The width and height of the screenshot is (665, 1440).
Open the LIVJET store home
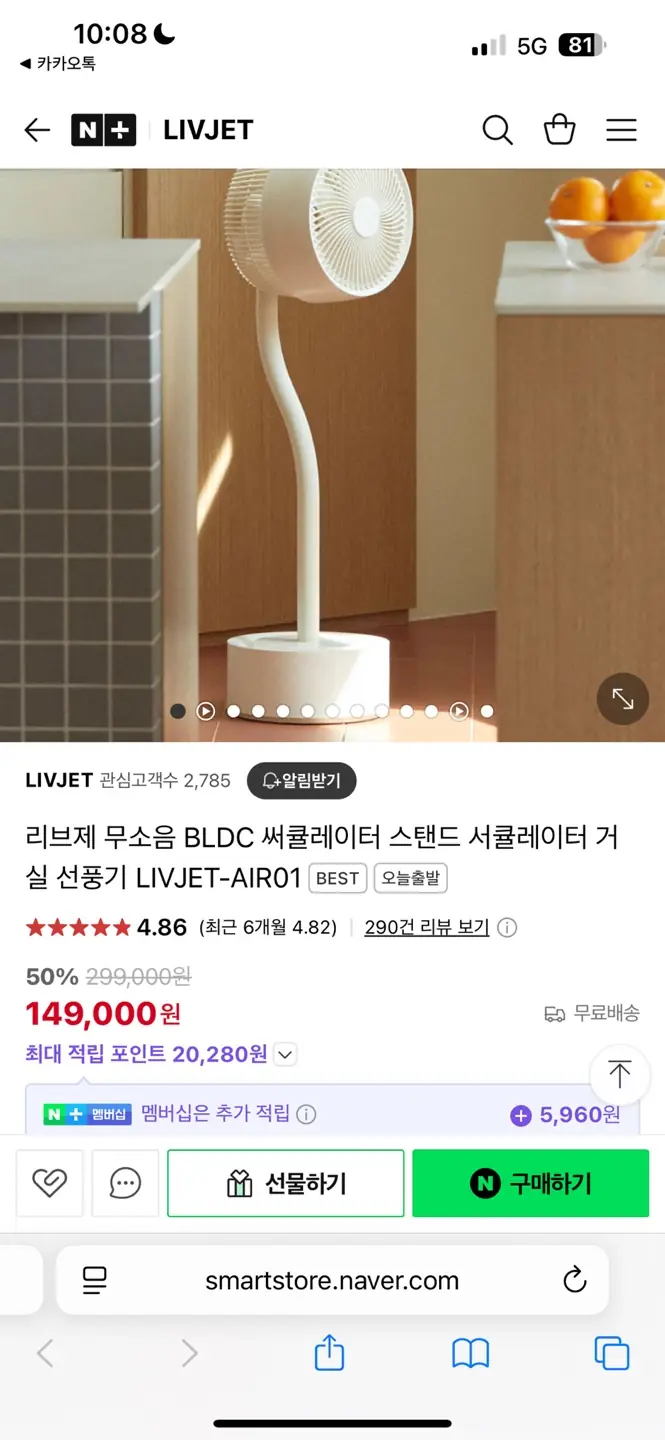[208, 130]
